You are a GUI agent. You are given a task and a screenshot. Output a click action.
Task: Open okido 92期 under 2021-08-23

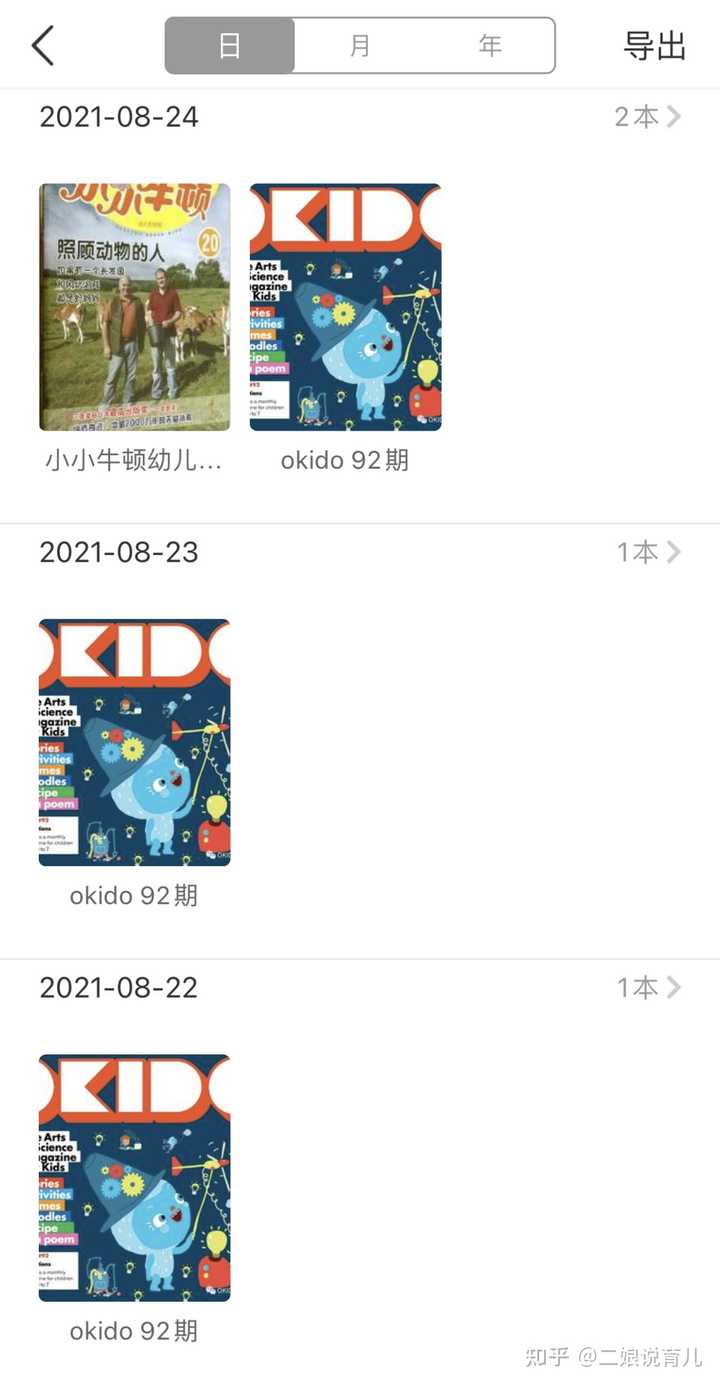[x=134, y=742]
